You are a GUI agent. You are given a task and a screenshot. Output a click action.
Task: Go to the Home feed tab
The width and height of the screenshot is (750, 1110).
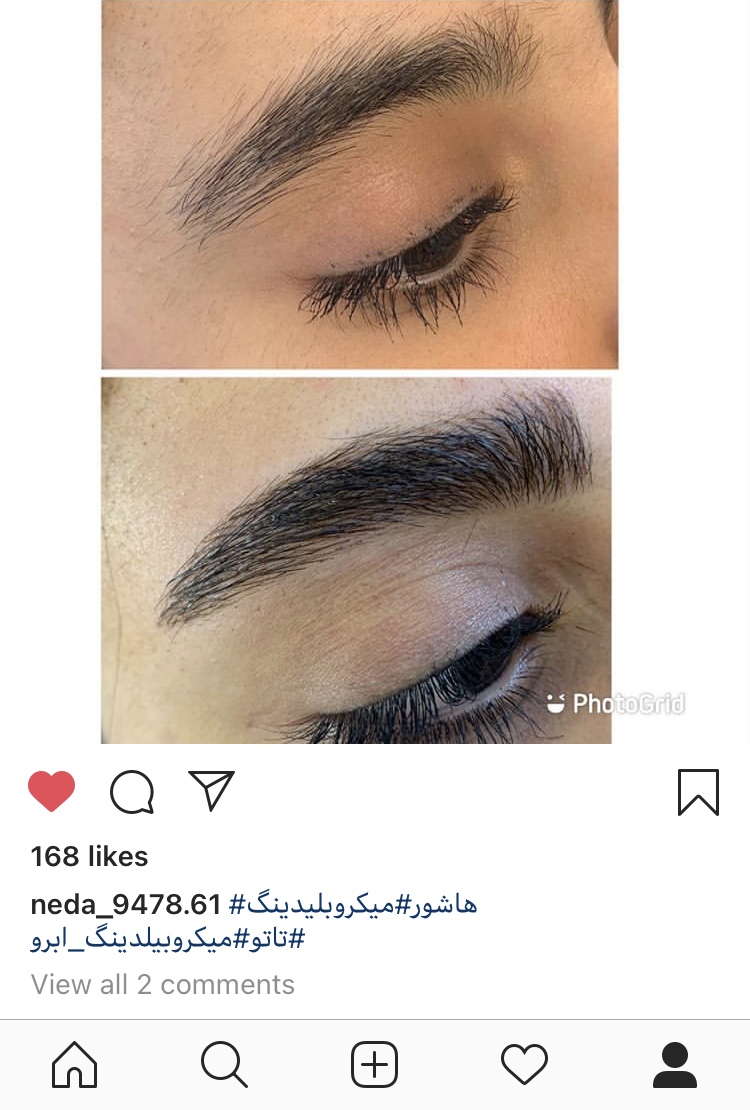74,1065
